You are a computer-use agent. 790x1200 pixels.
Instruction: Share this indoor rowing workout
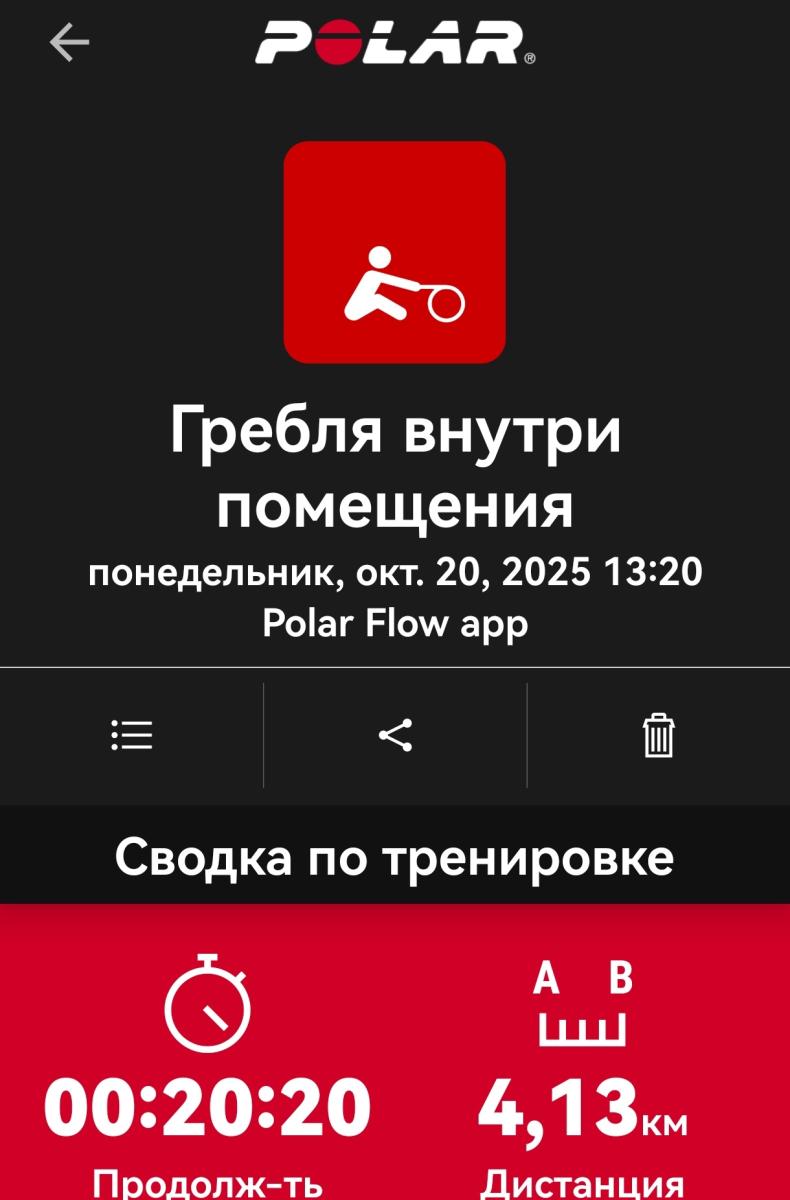point(396,736)
